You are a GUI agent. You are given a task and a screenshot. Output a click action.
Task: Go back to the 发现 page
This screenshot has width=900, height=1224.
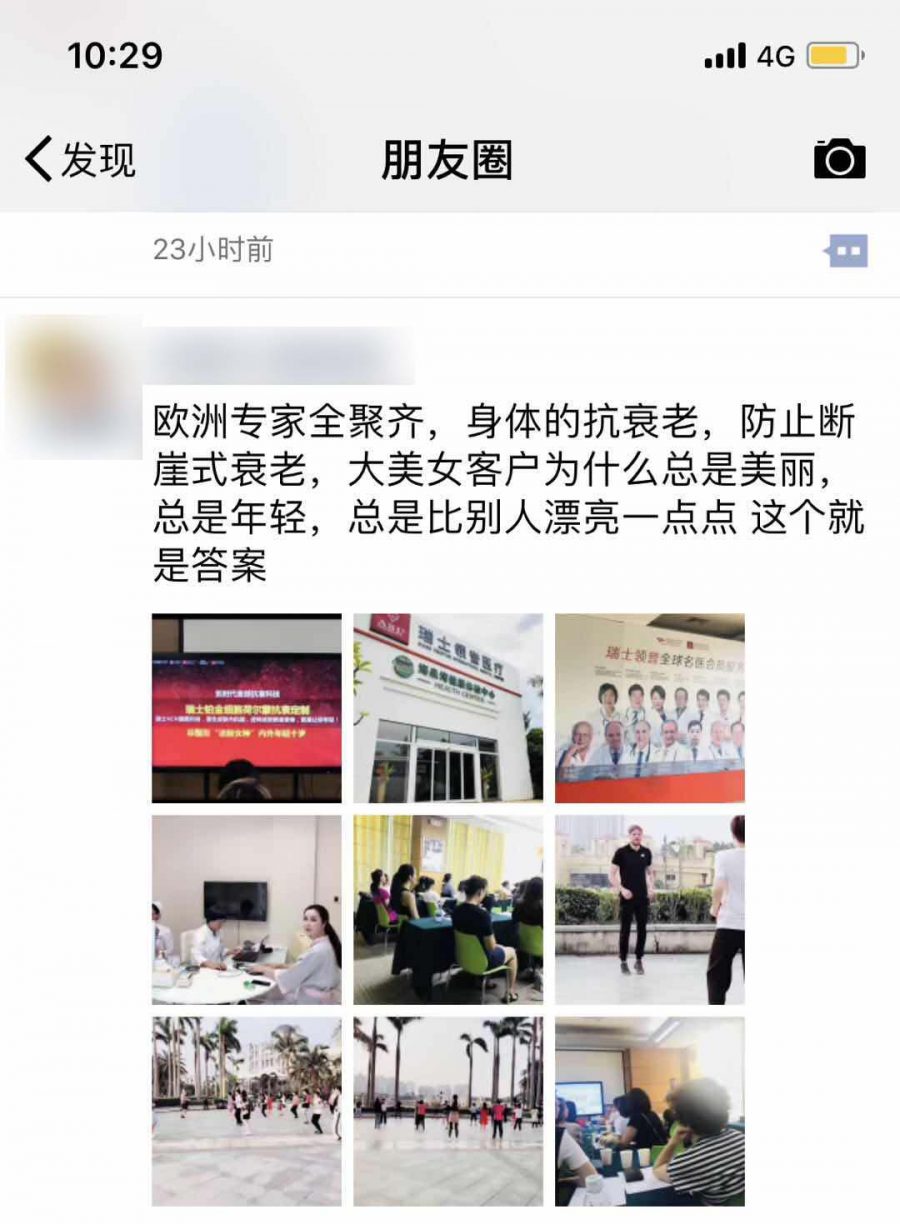point(80,160)
